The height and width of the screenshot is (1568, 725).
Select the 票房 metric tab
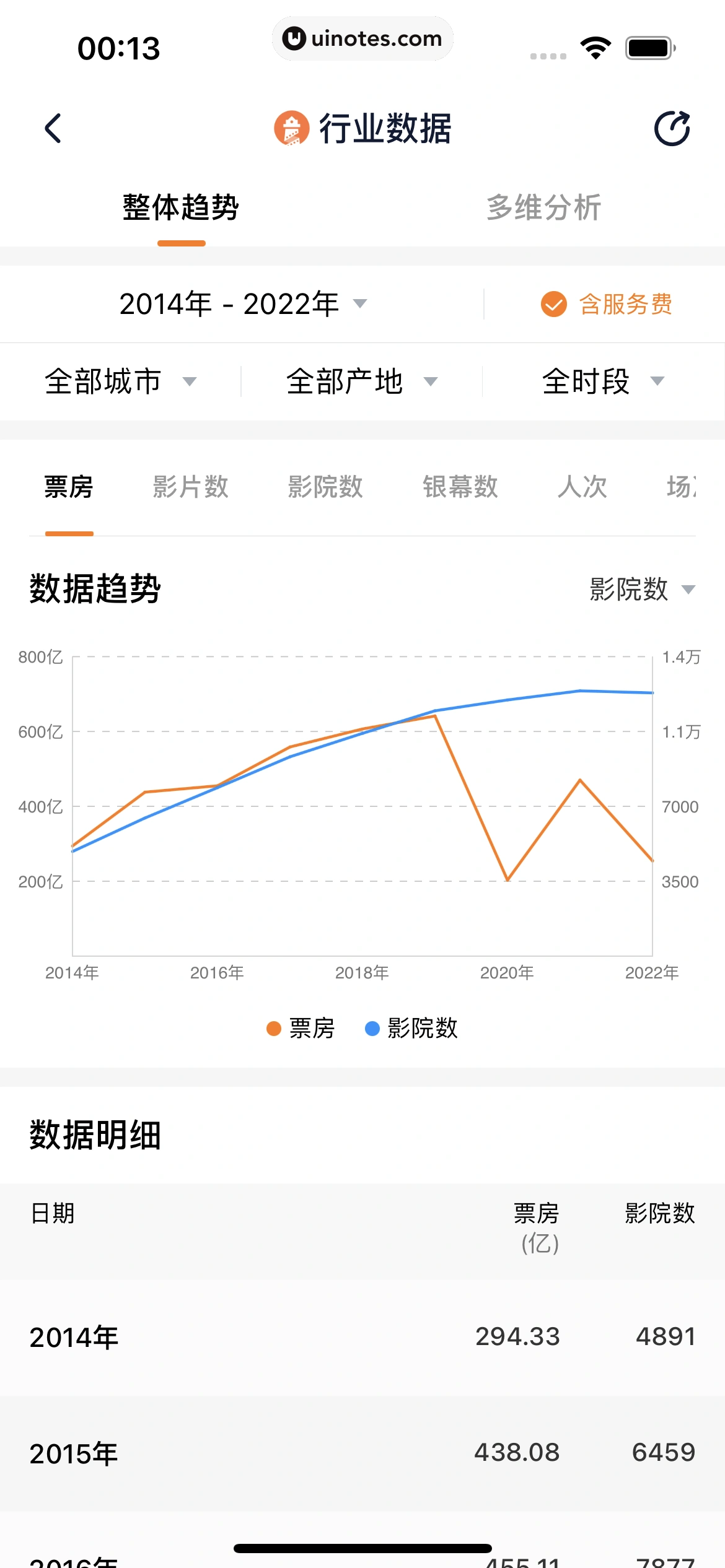pos(69,487)
